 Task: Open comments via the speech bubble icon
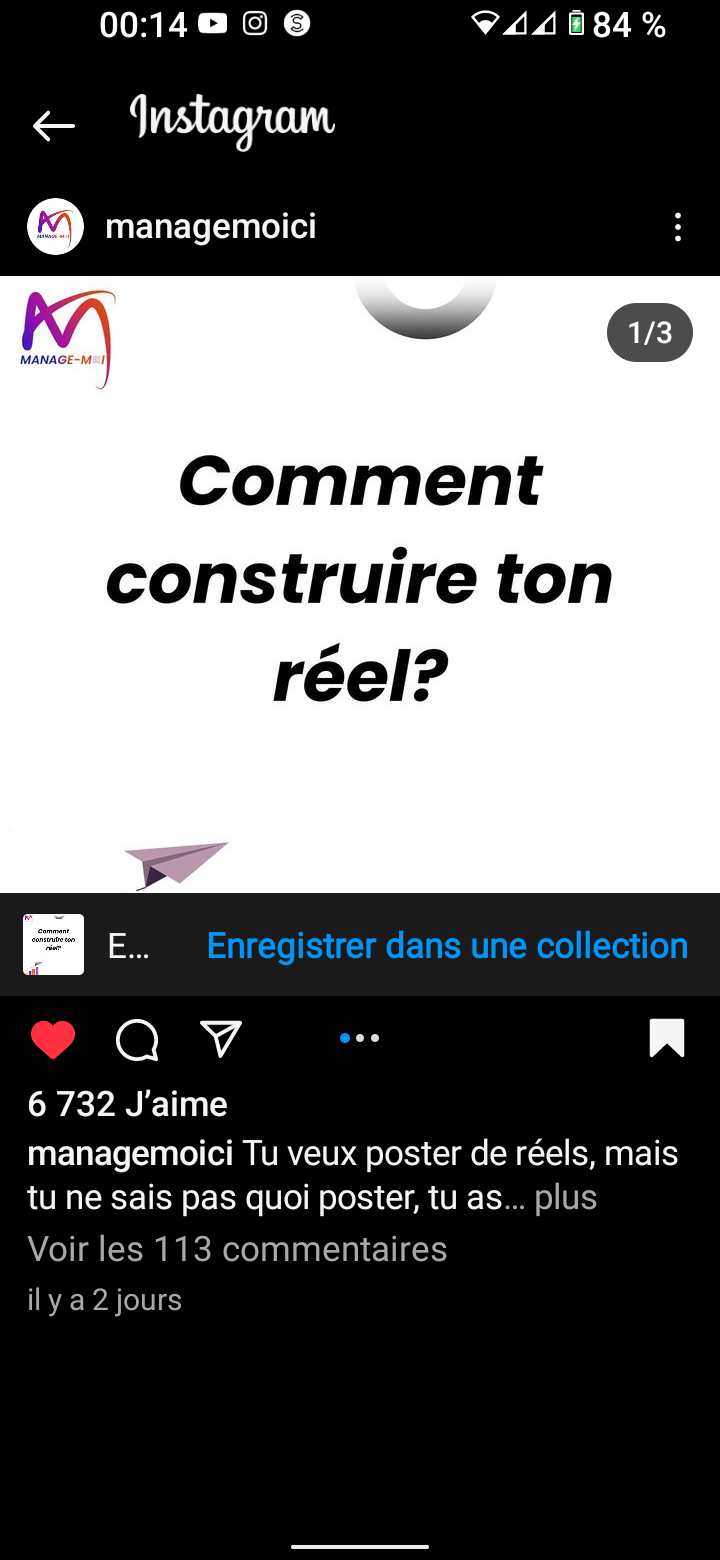point(137,1040)
